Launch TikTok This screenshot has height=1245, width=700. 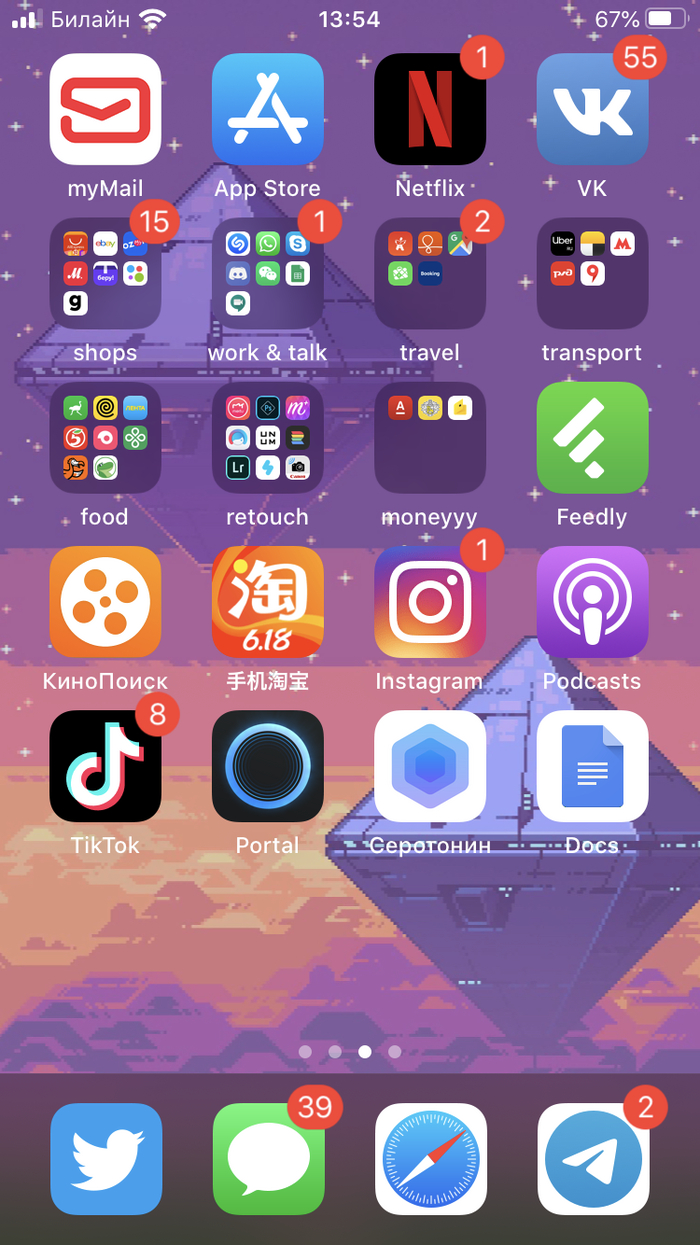(x=105, y=766)
